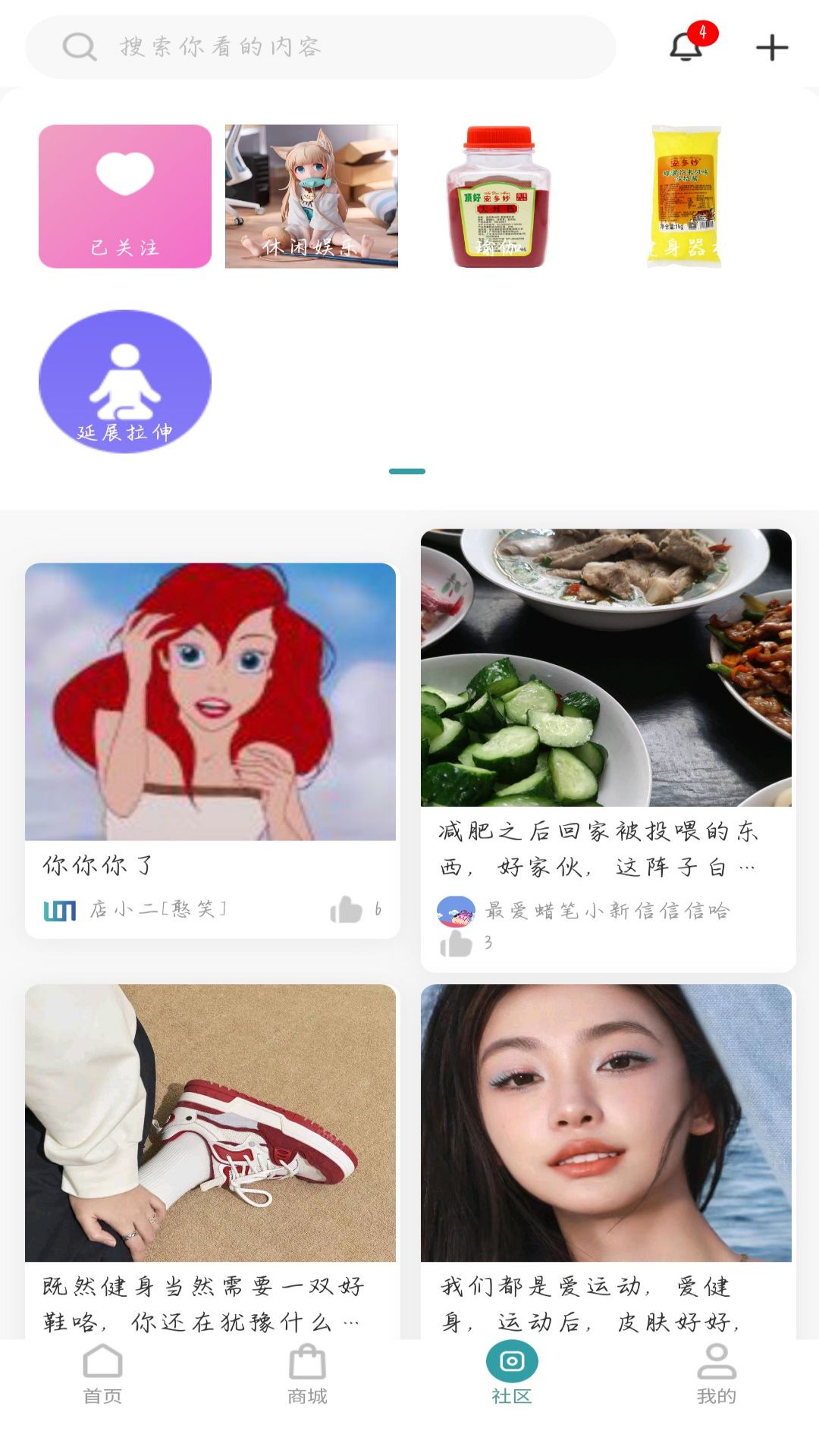Open 最爱蜡笔小新信信信哈's profile name
This screenshot has width=819, height=1456.
coord(607,912)
